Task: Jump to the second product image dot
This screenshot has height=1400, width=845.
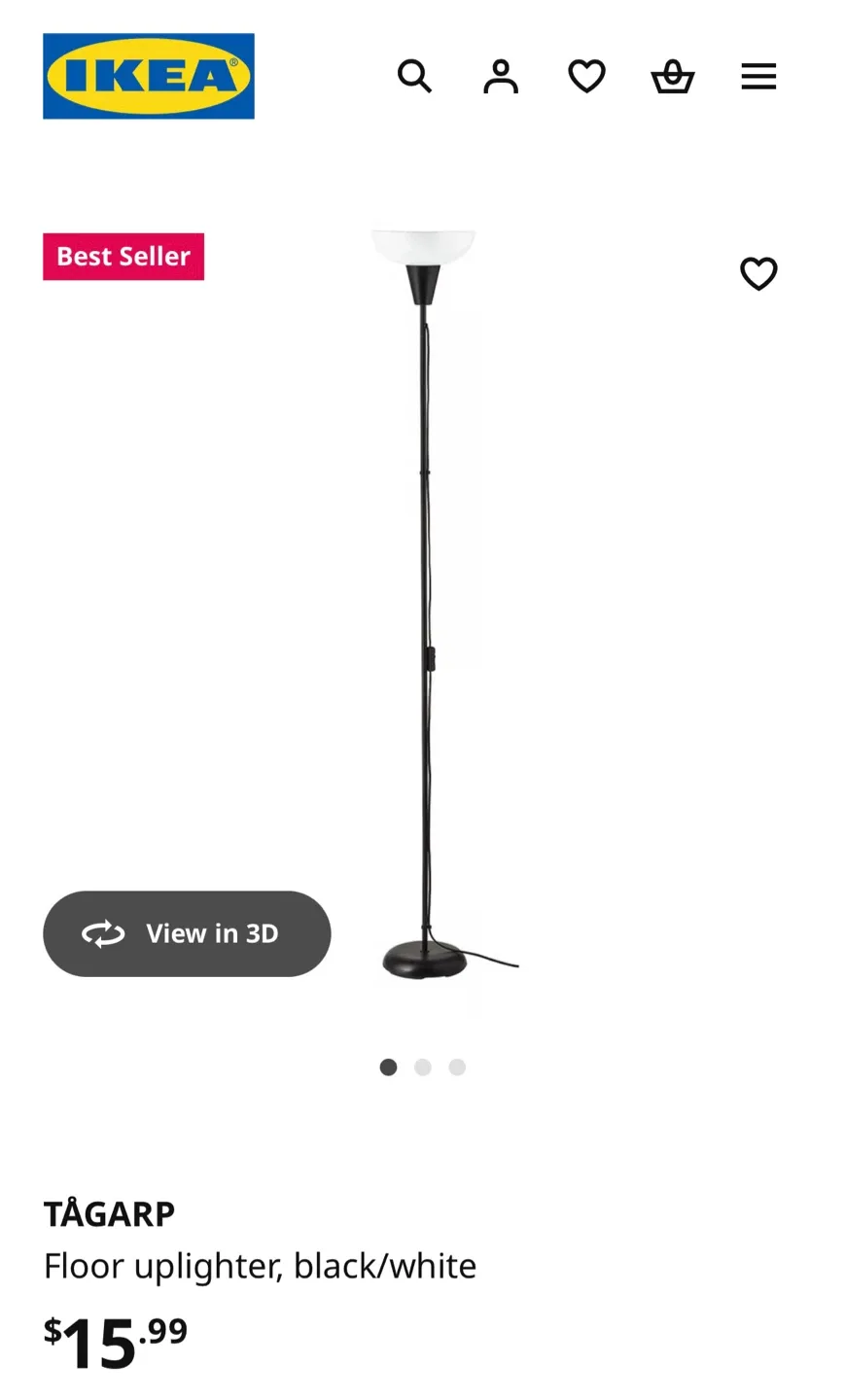Action: tap(423, 1067)
